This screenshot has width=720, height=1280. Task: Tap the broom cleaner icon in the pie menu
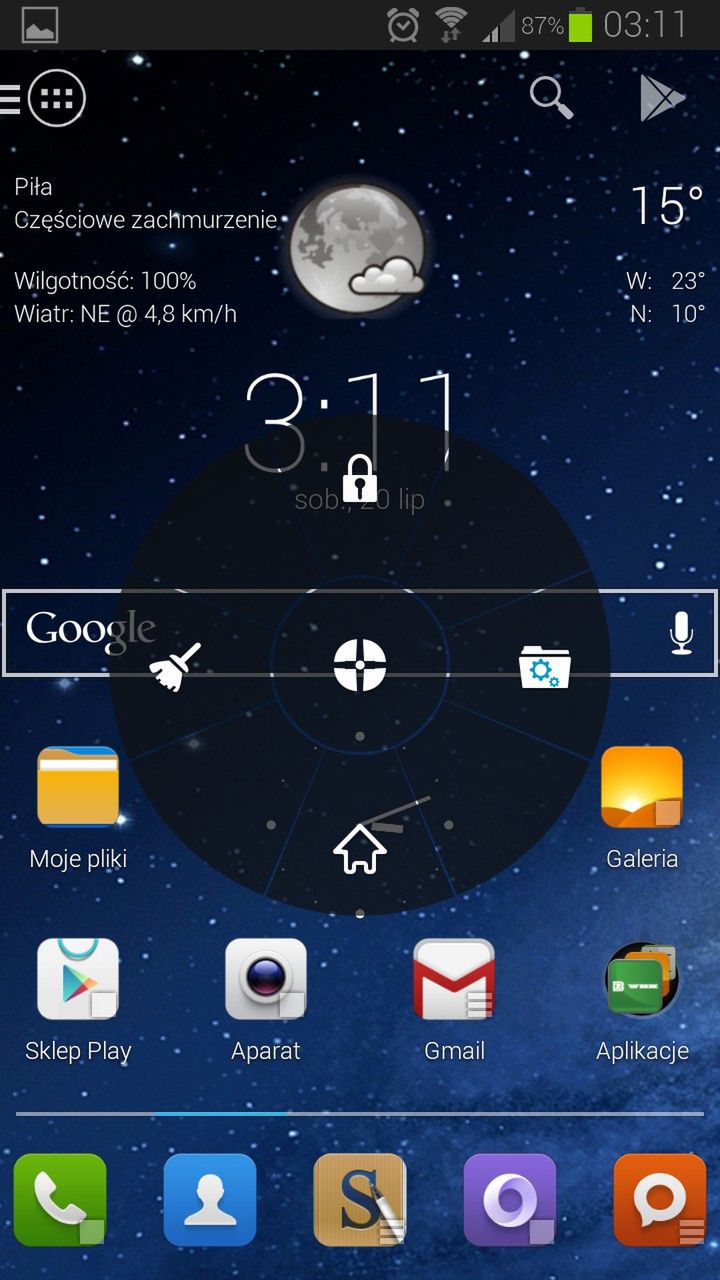[176, 667]
